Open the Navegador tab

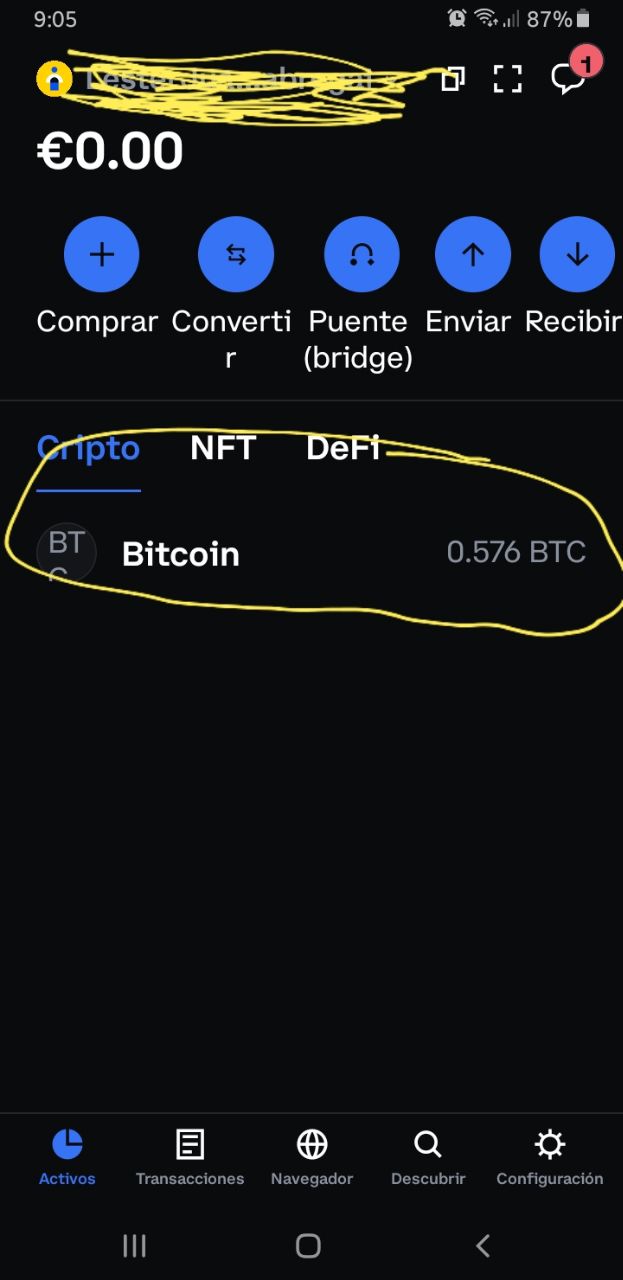[312, 1157]
